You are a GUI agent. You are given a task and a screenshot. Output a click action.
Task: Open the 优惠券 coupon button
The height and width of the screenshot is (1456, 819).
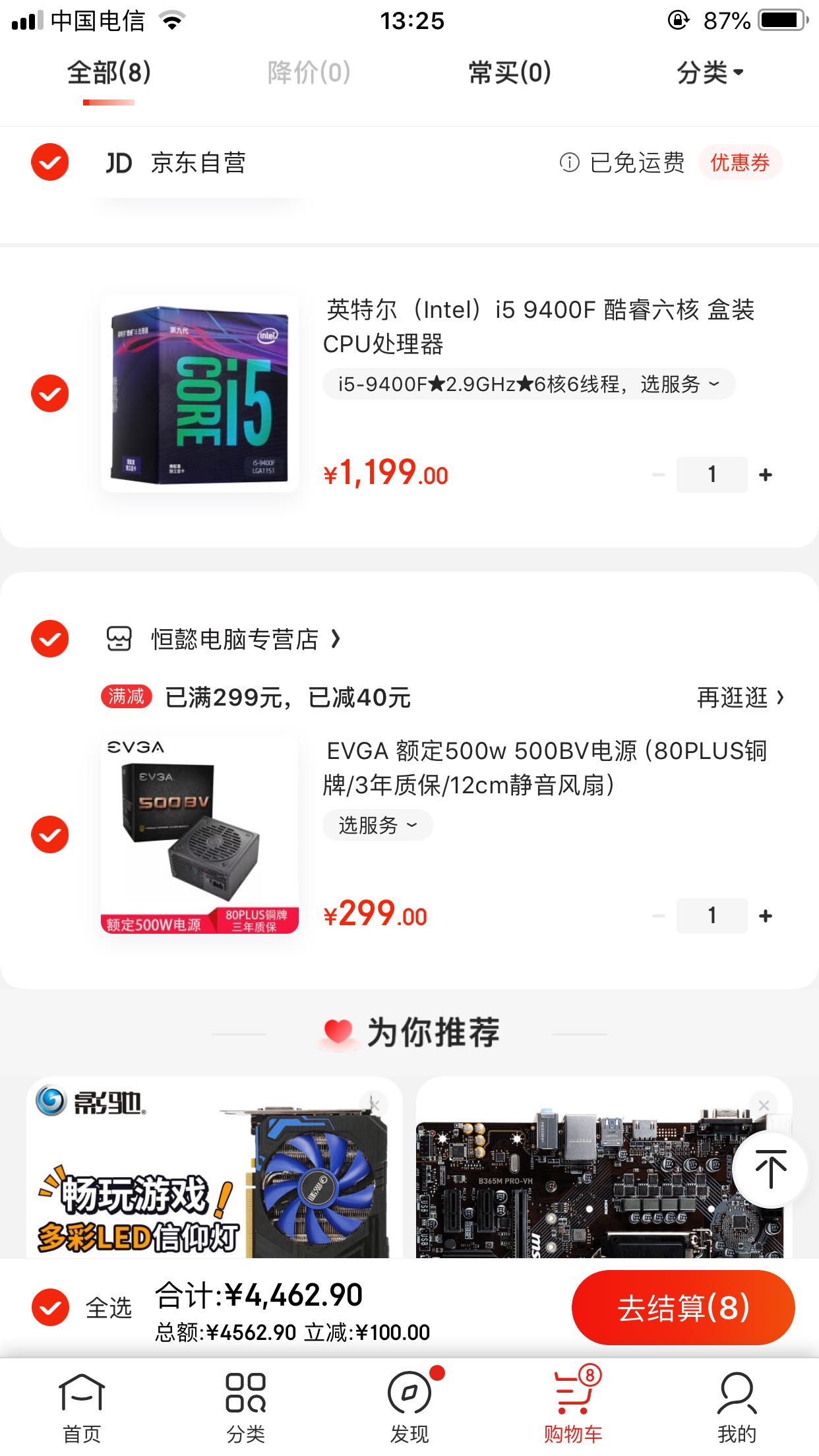(739, 162)
